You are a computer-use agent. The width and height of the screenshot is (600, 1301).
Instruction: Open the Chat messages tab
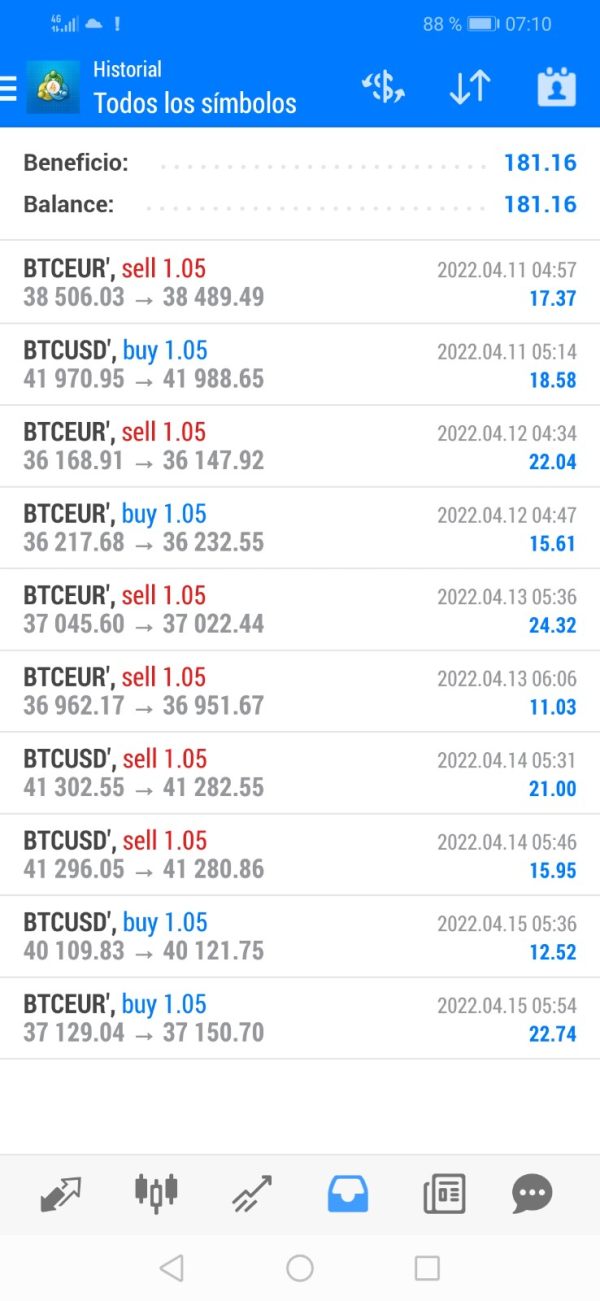tap(531, 1194)
